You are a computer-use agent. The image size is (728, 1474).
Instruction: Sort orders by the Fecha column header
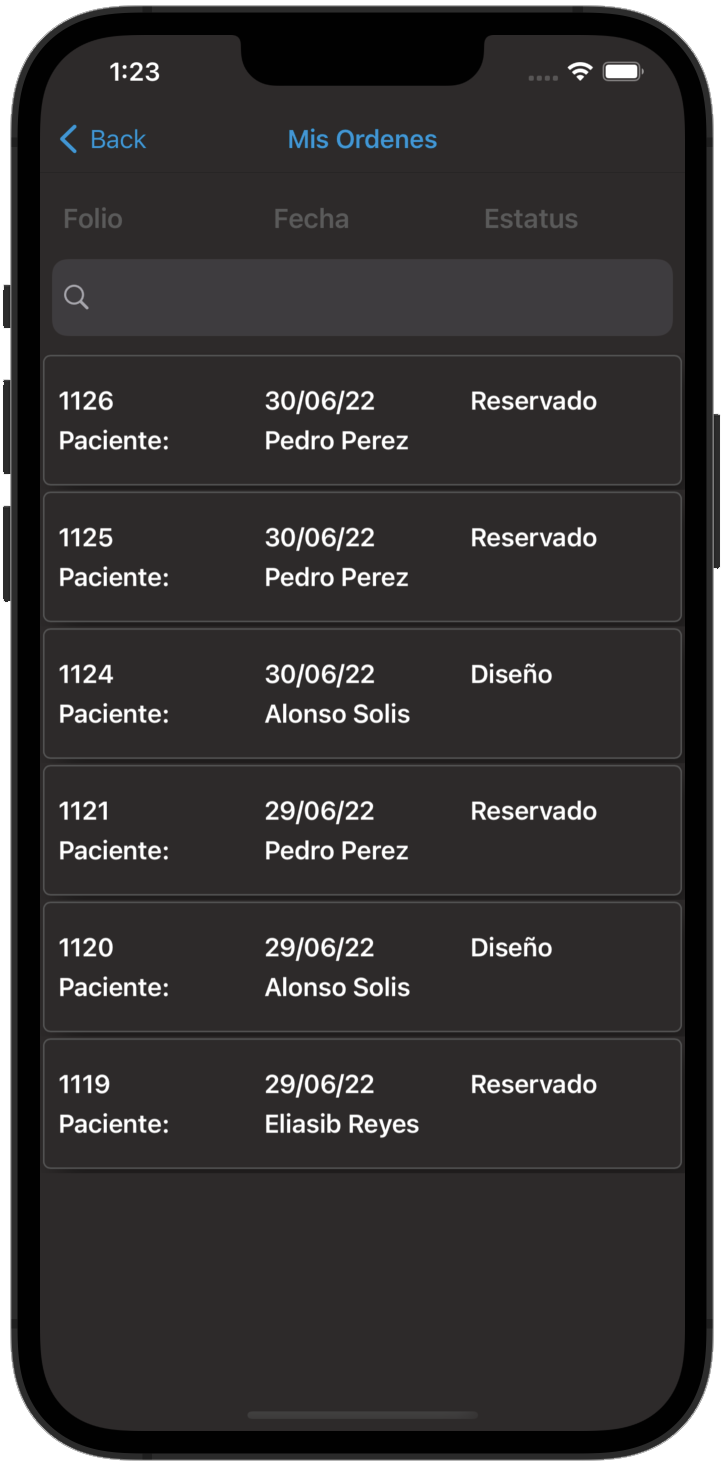pyautogui.click(x=311, y=218)
